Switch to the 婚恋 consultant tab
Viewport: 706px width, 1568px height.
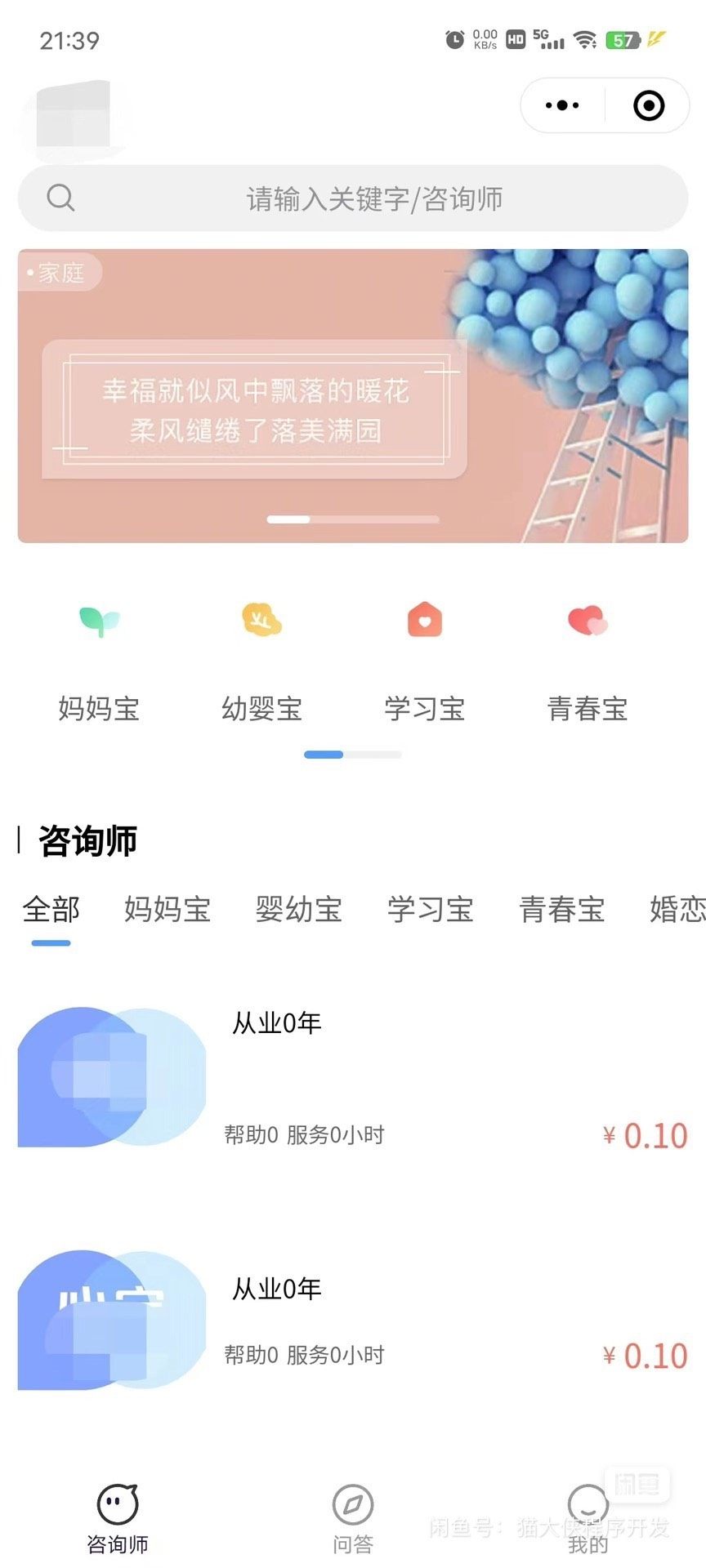pyautogui.click(x=677, y=909)
